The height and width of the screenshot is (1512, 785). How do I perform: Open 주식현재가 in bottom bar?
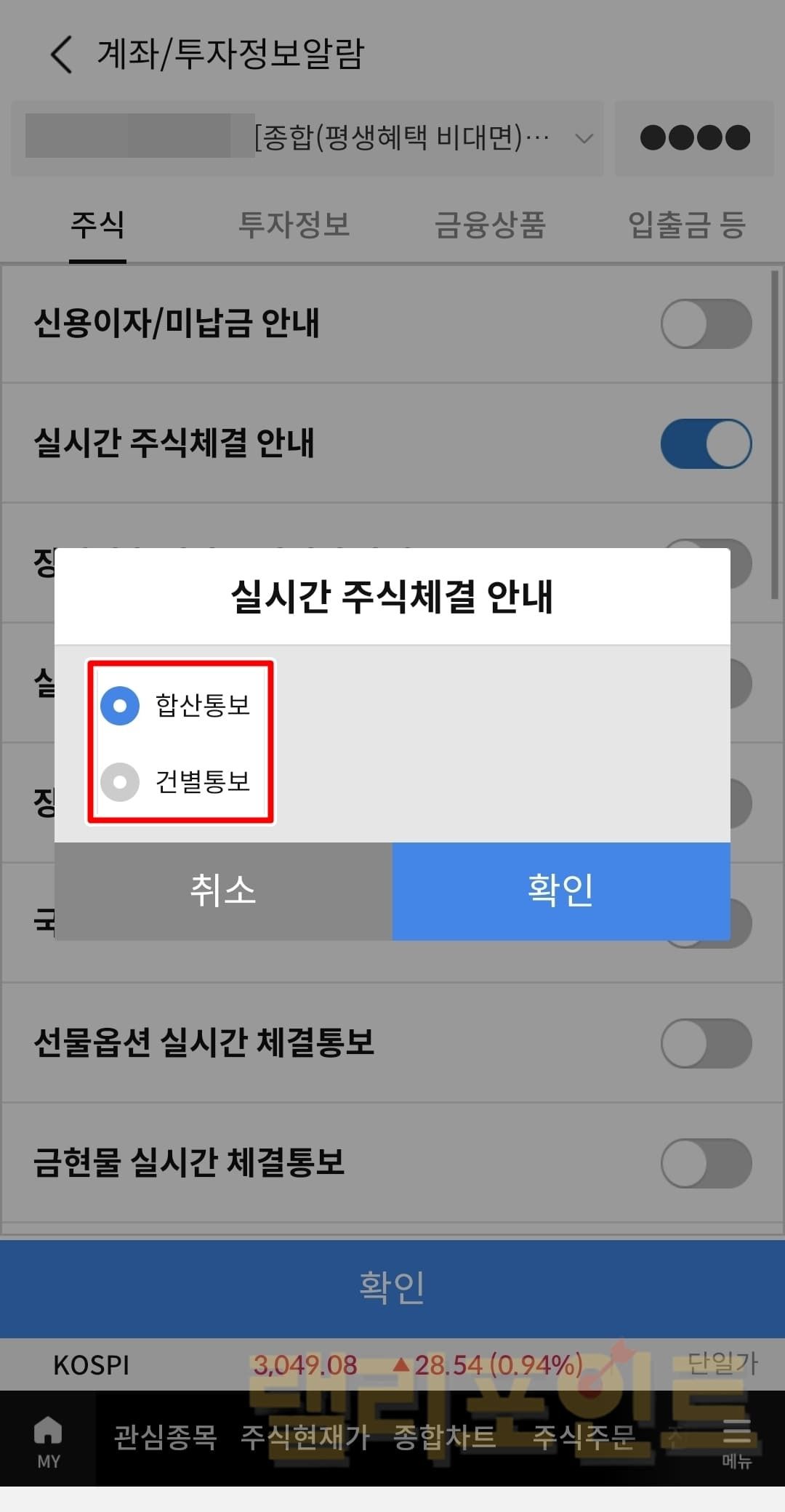click(x=305, y=1437)
